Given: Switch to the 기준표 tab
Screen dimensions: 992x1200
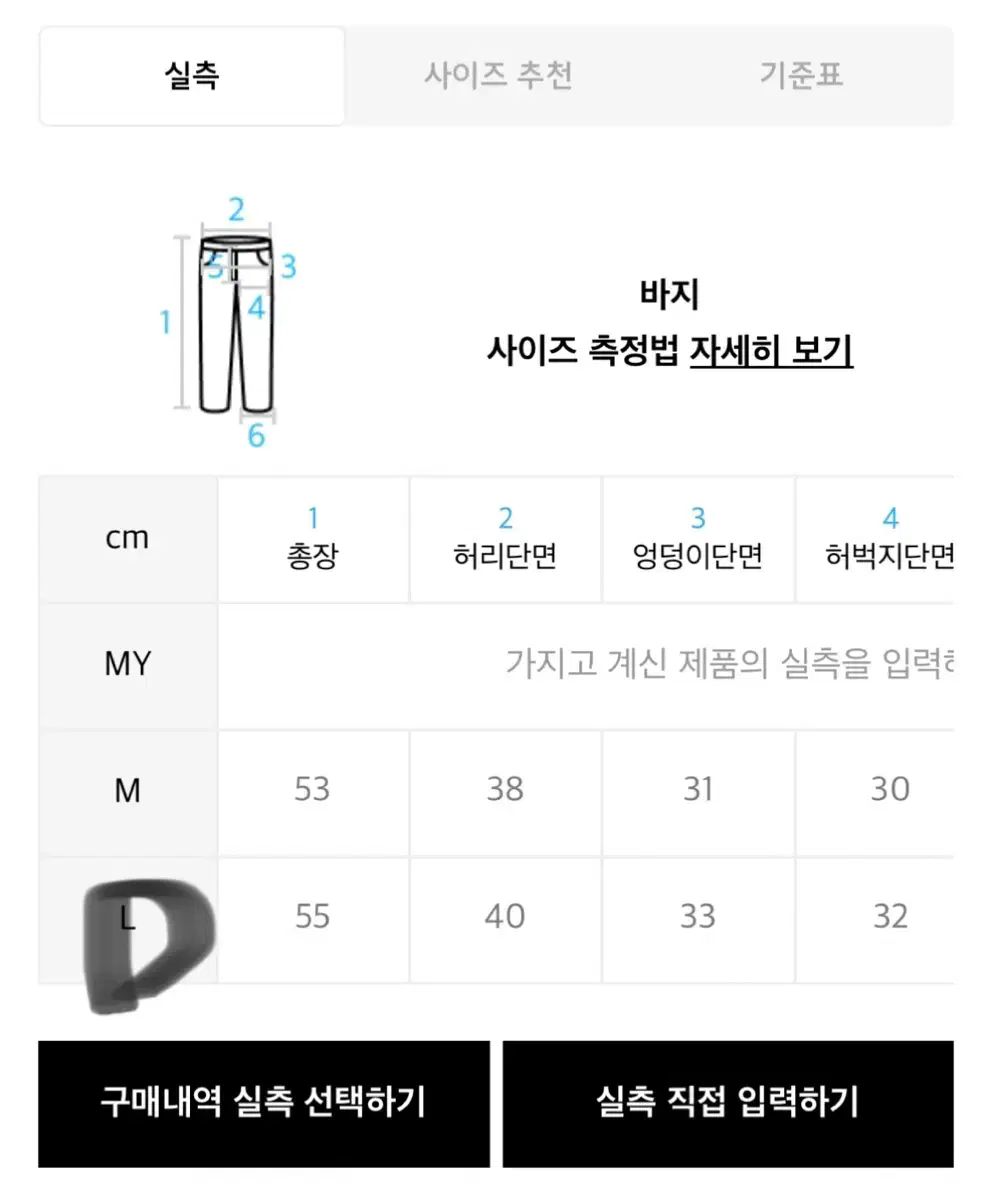Looking at the screenshot, I should [x=800, y=76].
